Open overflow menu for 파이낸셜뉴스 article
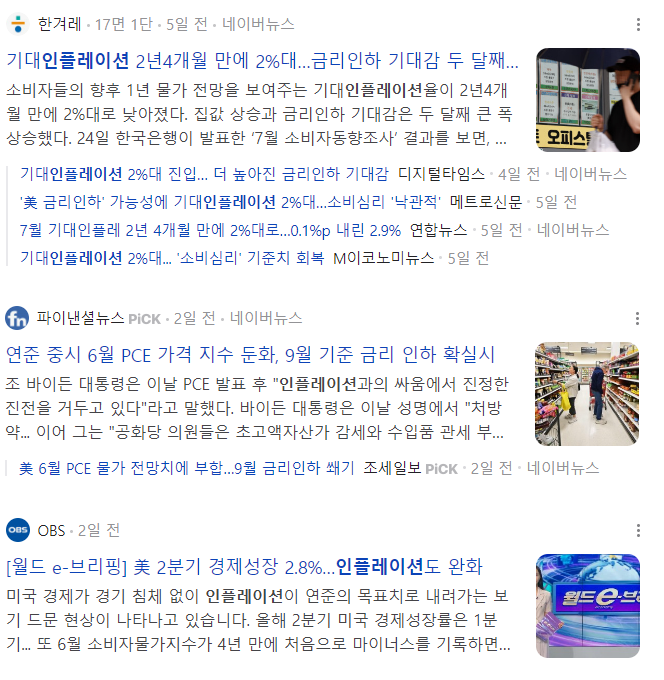Image resolution: width=664 pixels, height=680 pixels. [x=639, y=318]
